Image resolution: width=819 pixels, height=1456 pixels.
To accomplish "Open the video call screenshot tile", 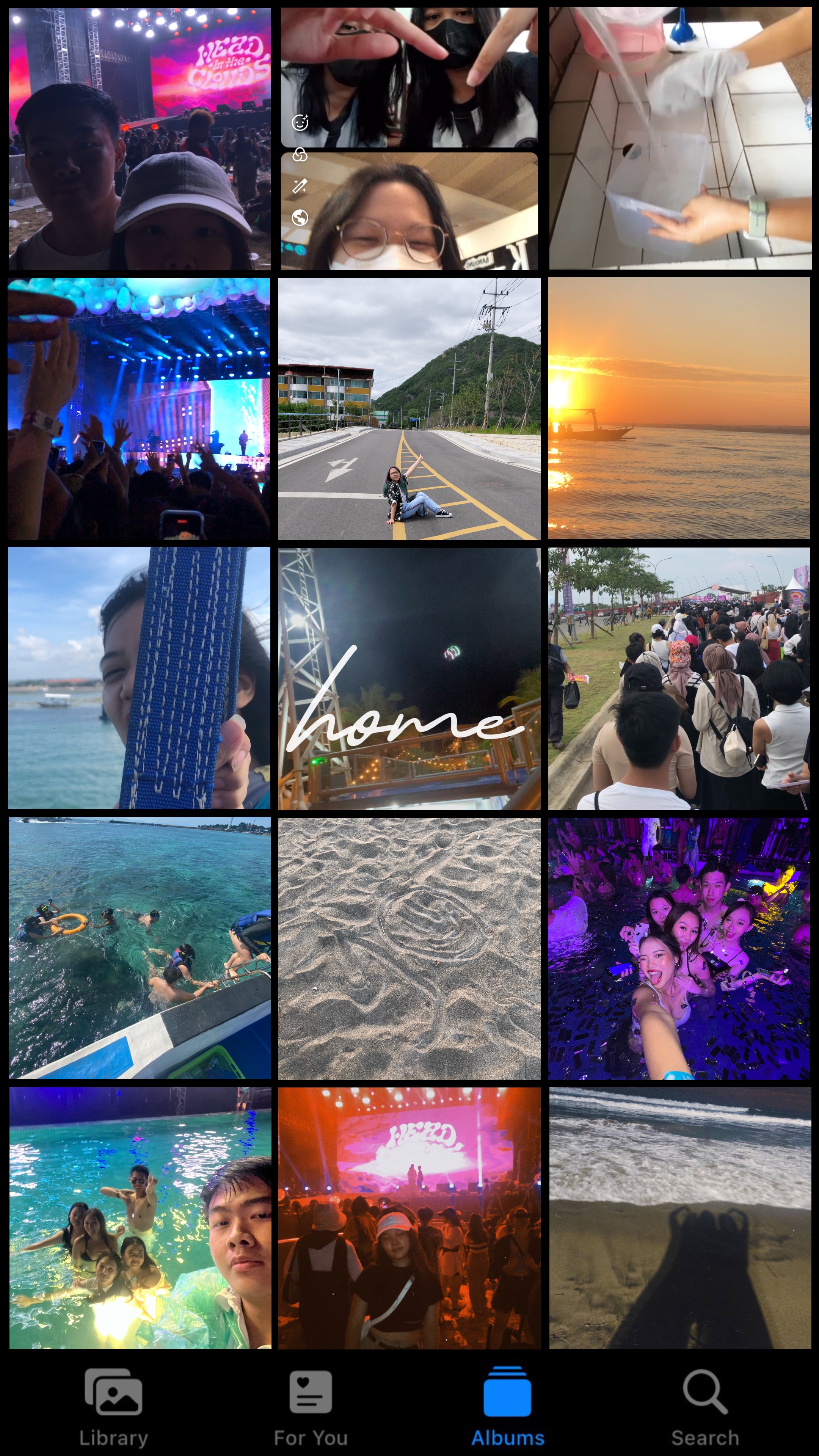I will click(409, 138).
